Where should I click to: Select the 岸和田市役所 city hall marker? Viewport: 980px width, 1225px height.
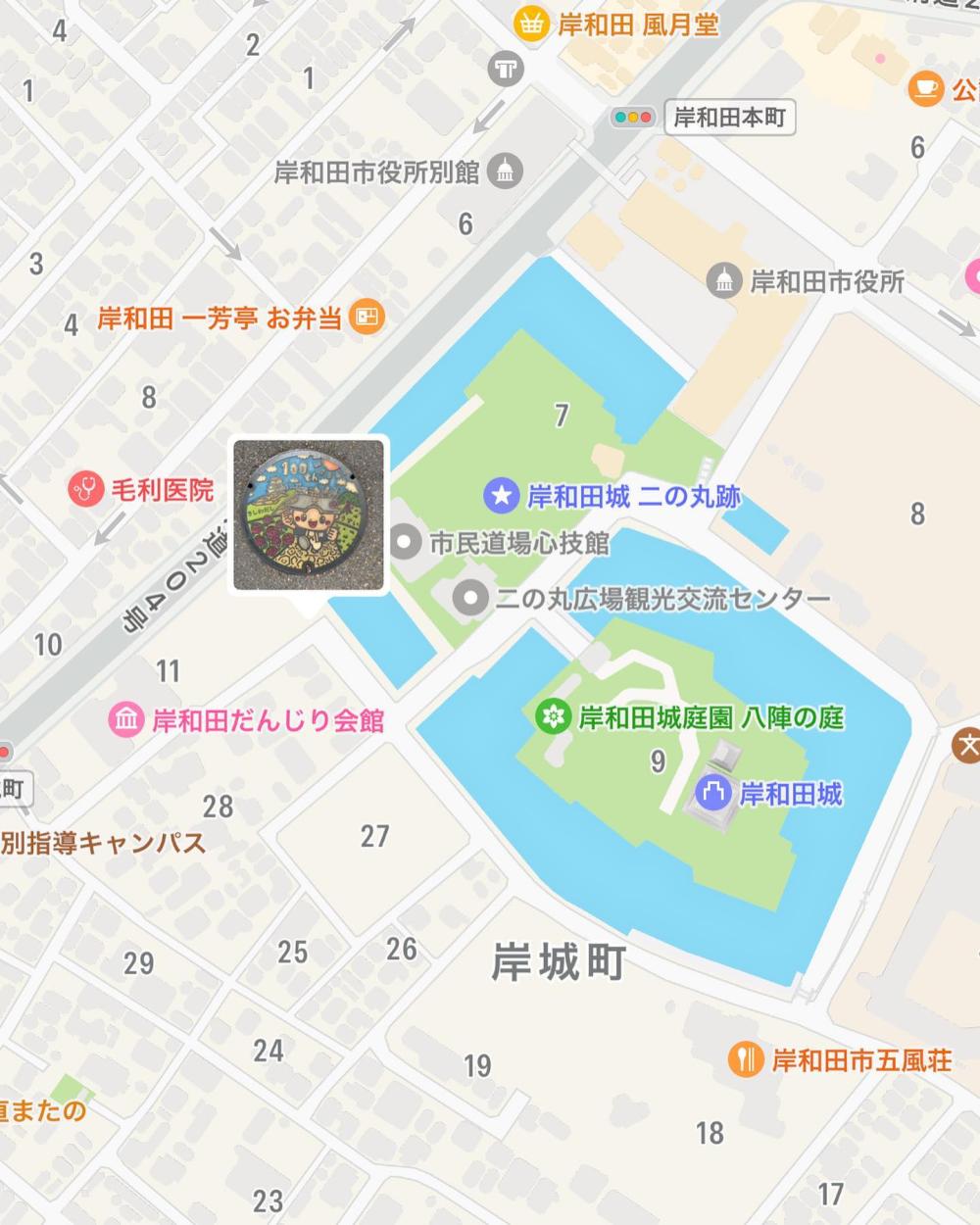pos(724,281)
